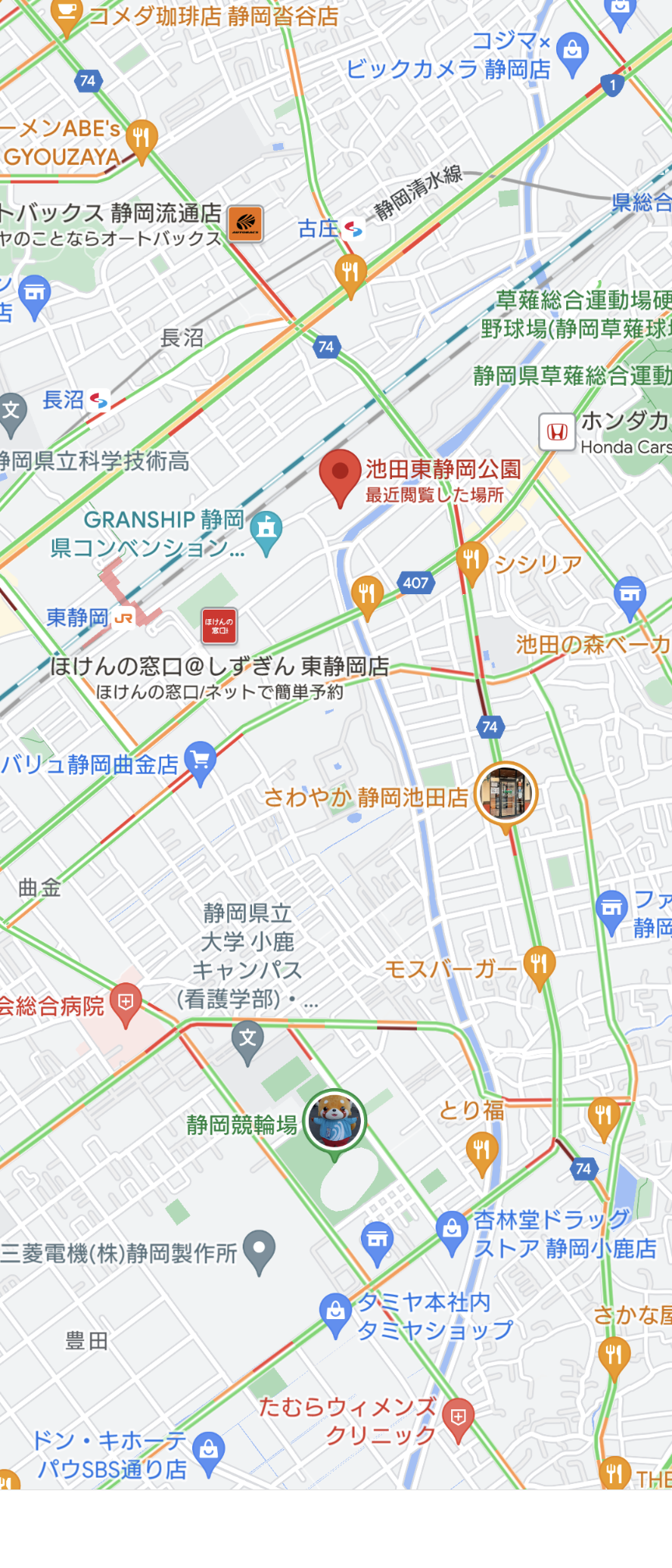Select the シシリア restaurant pin
The height and width of the screenshot is (1568, 672).
click(x=471, y=559)
